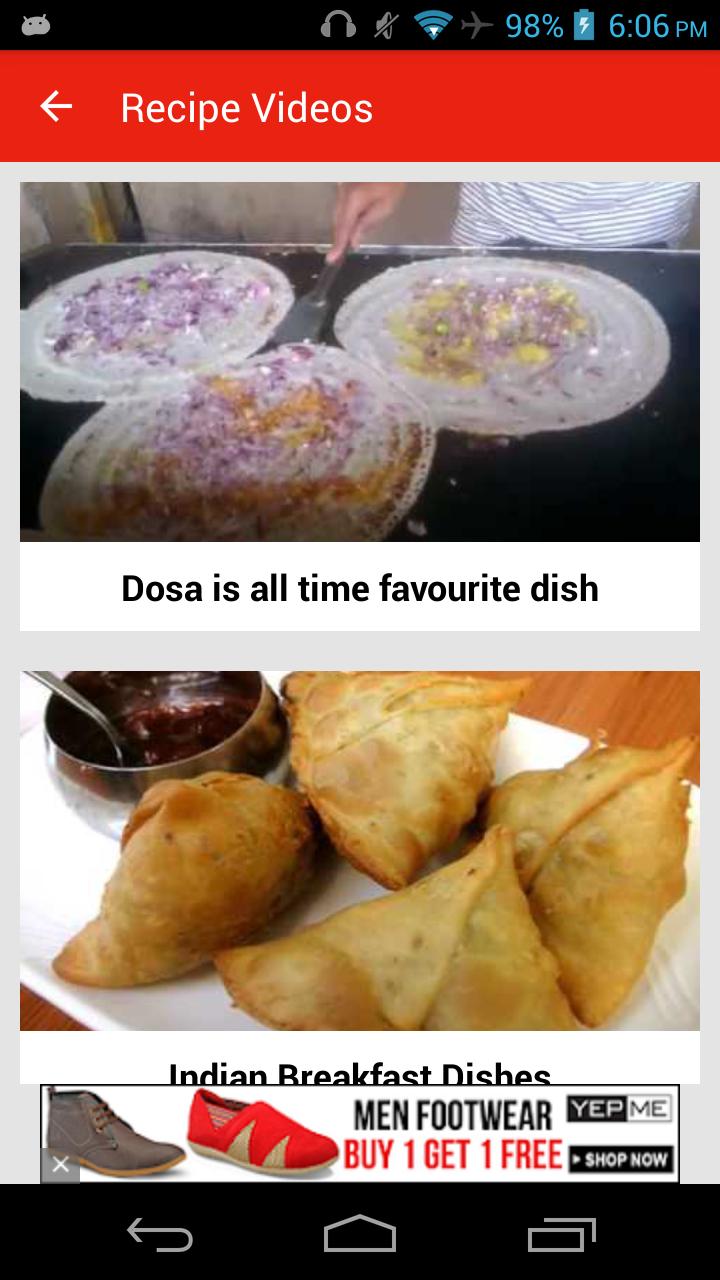Open the Dosa all time favourite dish video
This screenshot has height=1280, width=720.
360,405
